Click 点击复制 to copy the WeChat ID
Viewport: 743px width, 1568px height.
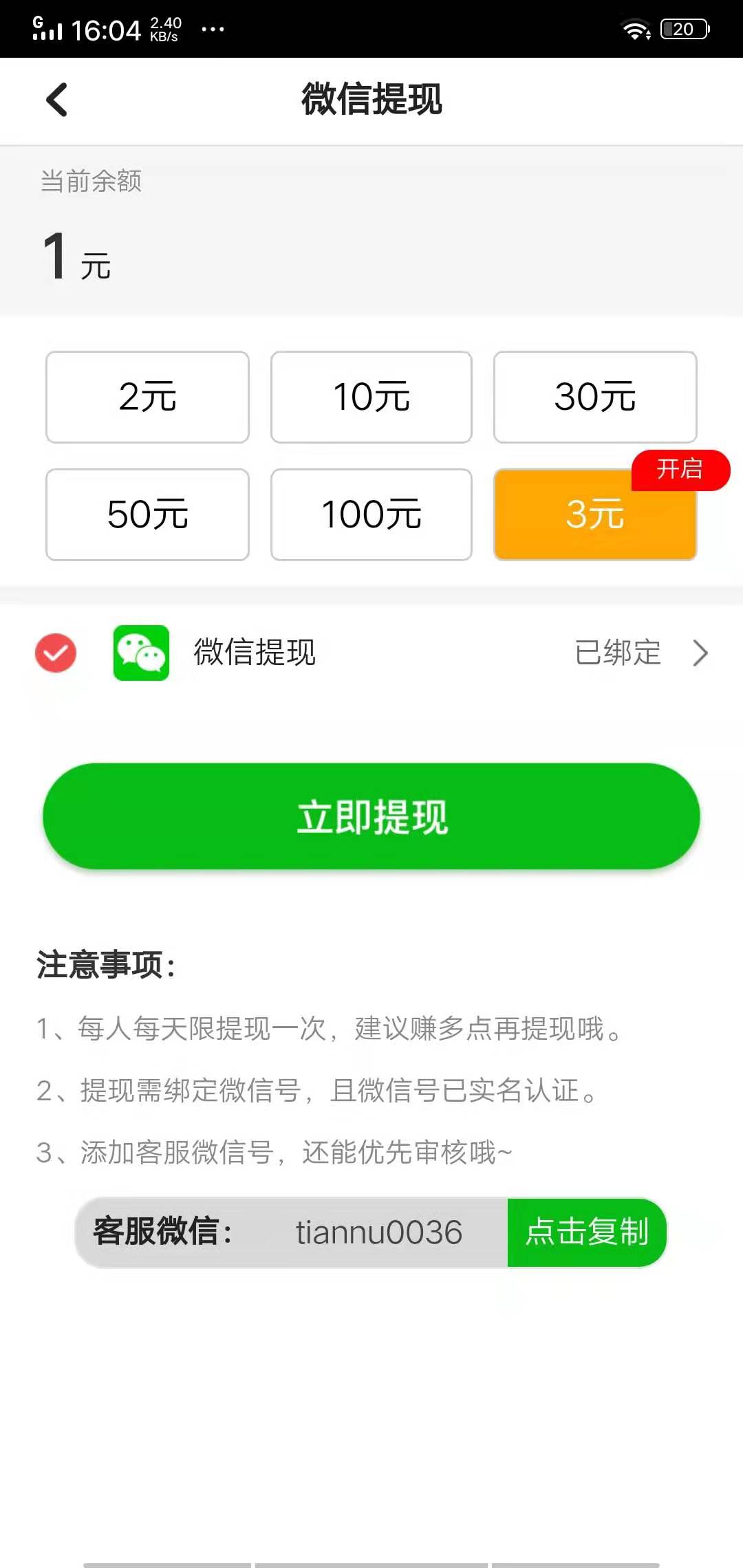(587, 1233)
